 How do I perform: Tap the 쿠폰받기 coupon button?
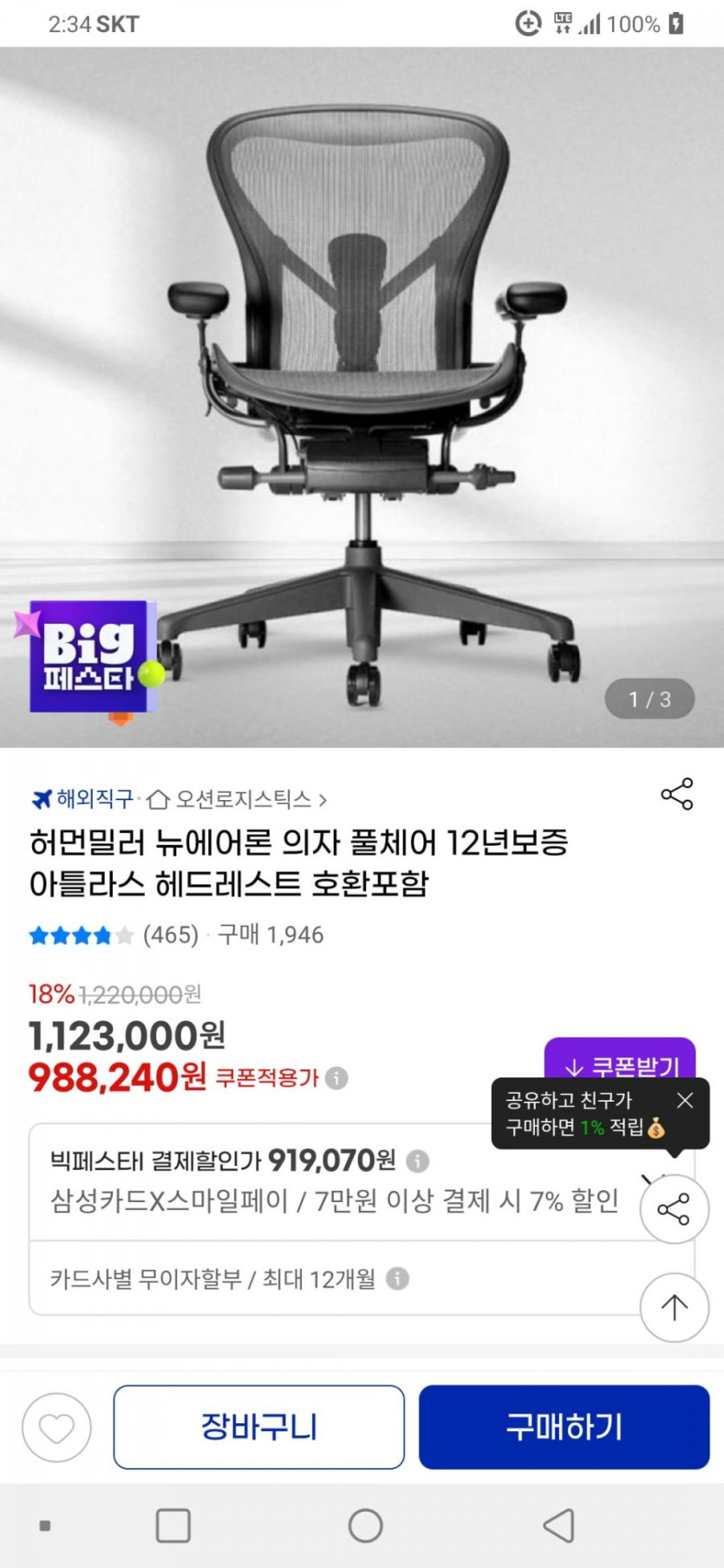pyautogui.click(x=620, y=1064)
